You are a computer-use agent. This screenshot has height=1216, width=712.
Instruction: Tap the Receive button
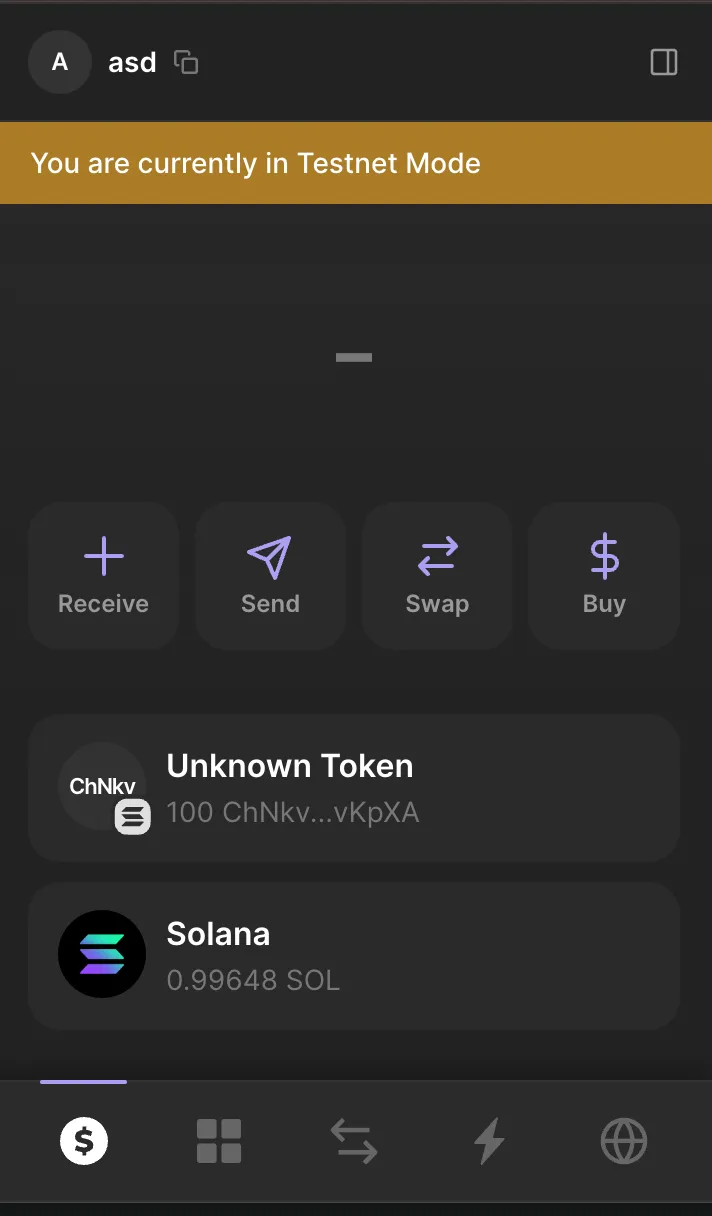[104, 576]
